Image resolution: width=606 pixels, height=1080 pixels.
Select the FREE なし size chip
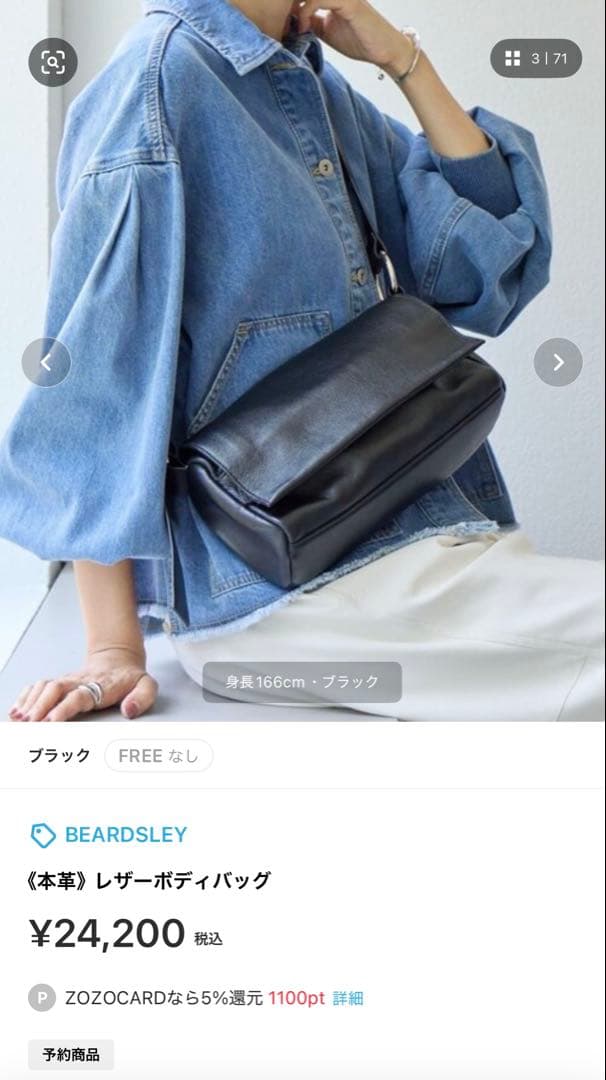tap(158, 756)
